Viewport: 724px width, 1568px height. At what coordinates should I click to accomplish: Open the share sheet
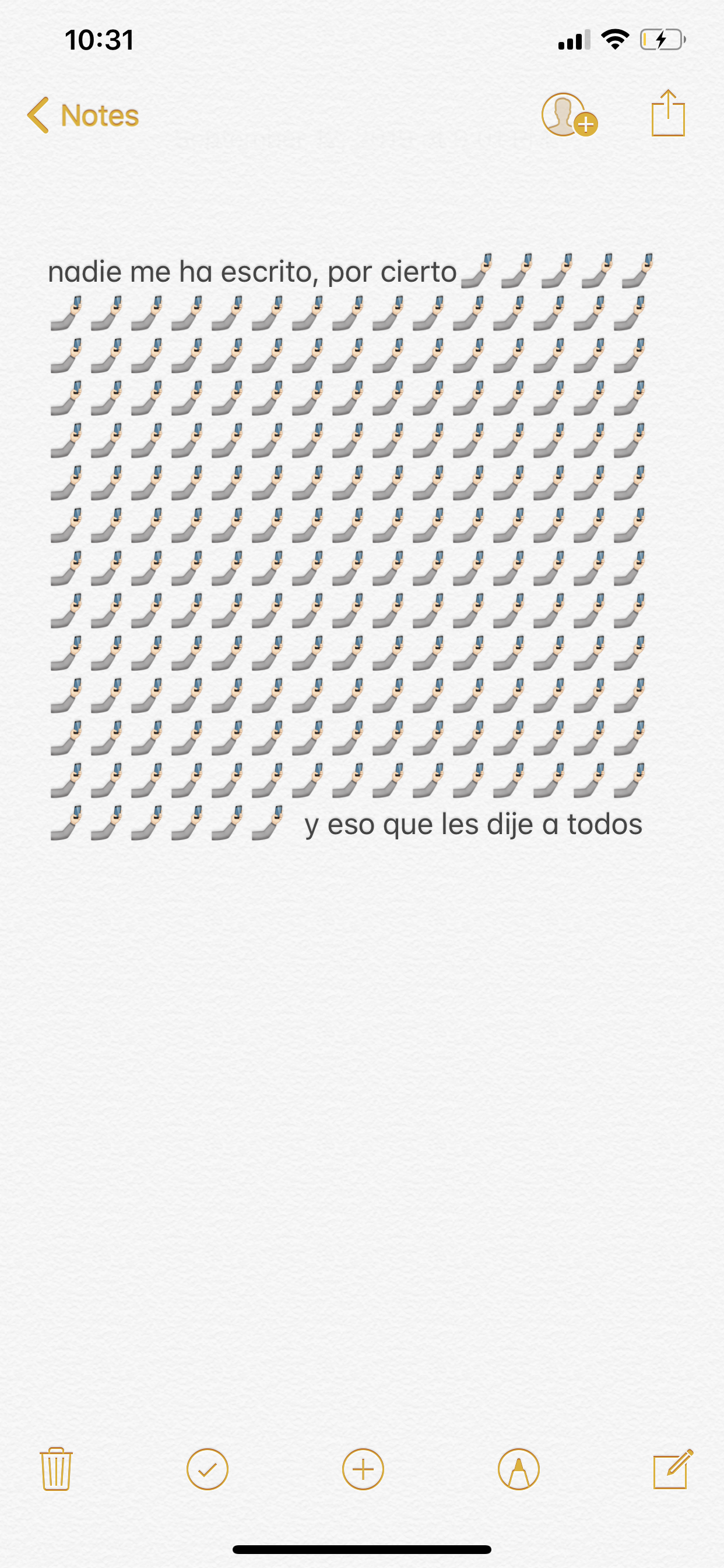(x=668, y=114)
